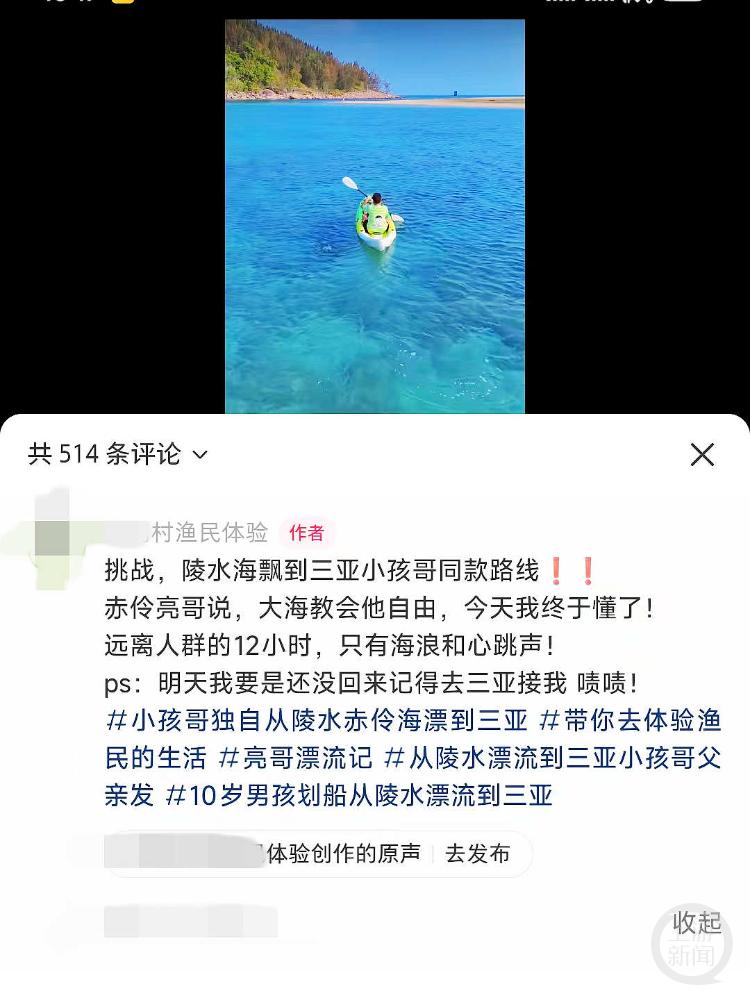Tap 去发布 to post with this sound
Screen dimensions: 750x1002
coord(477,854)
